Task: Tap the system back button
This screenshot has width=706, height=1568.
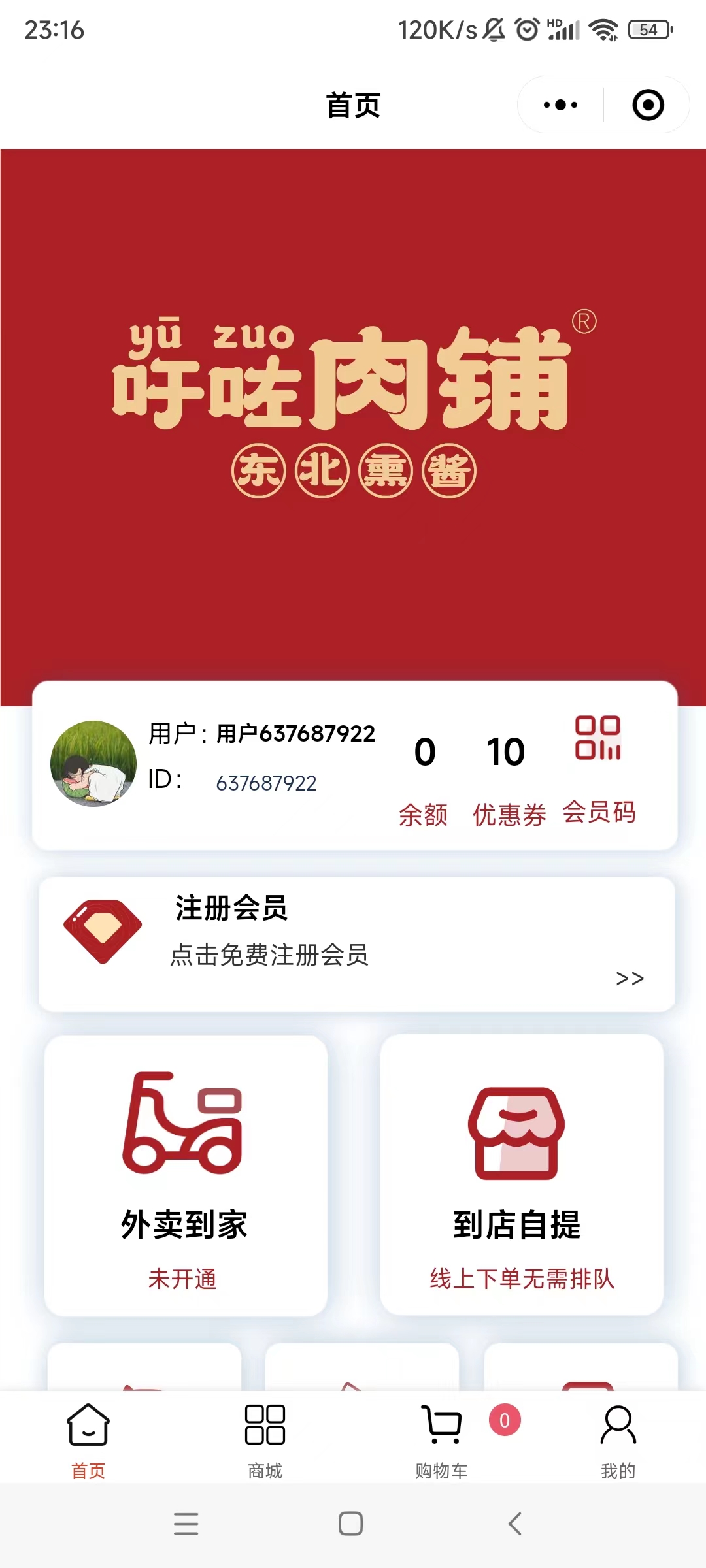Action: (514, 1524)
